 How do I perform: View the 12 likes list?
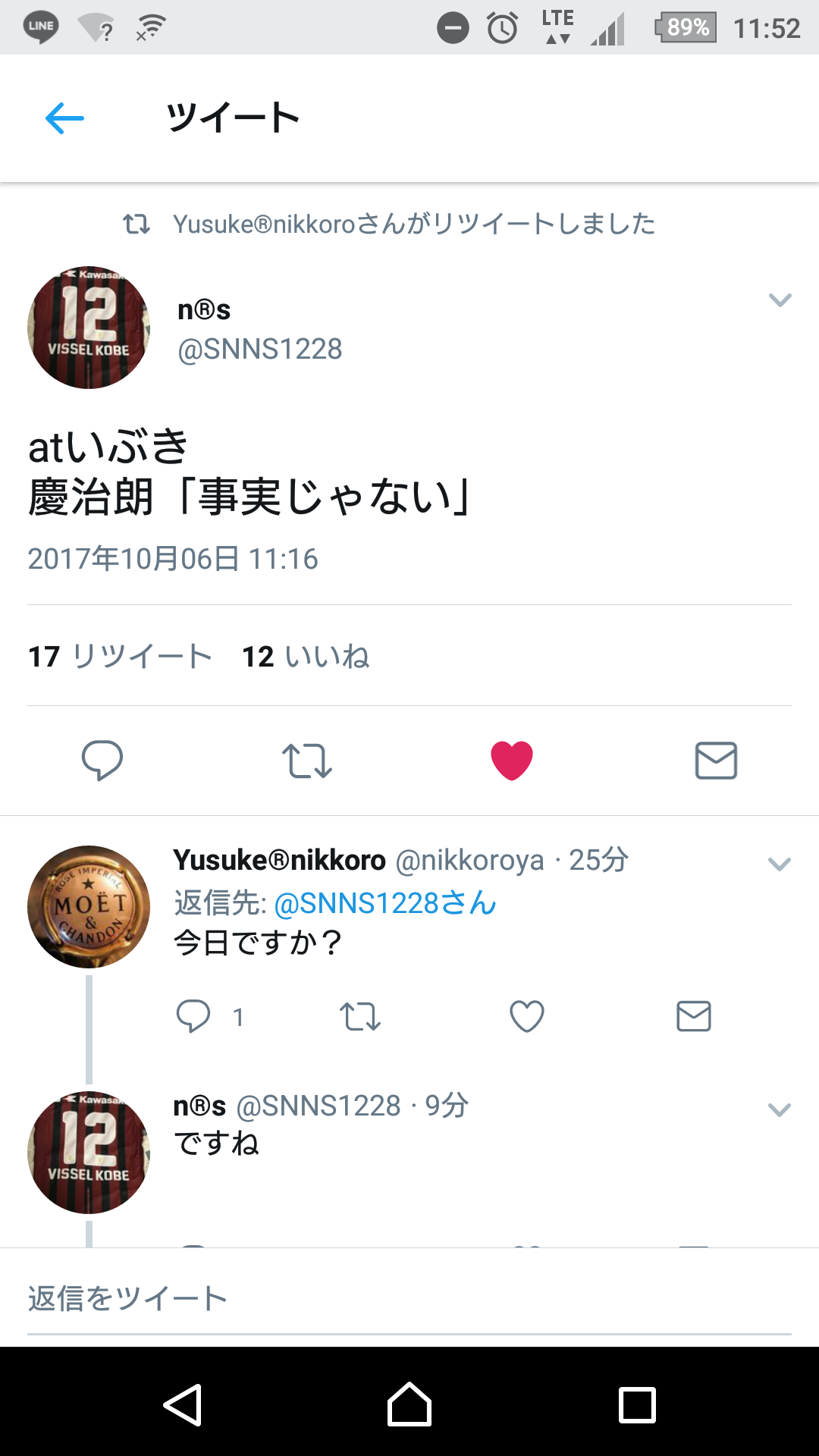306,657
